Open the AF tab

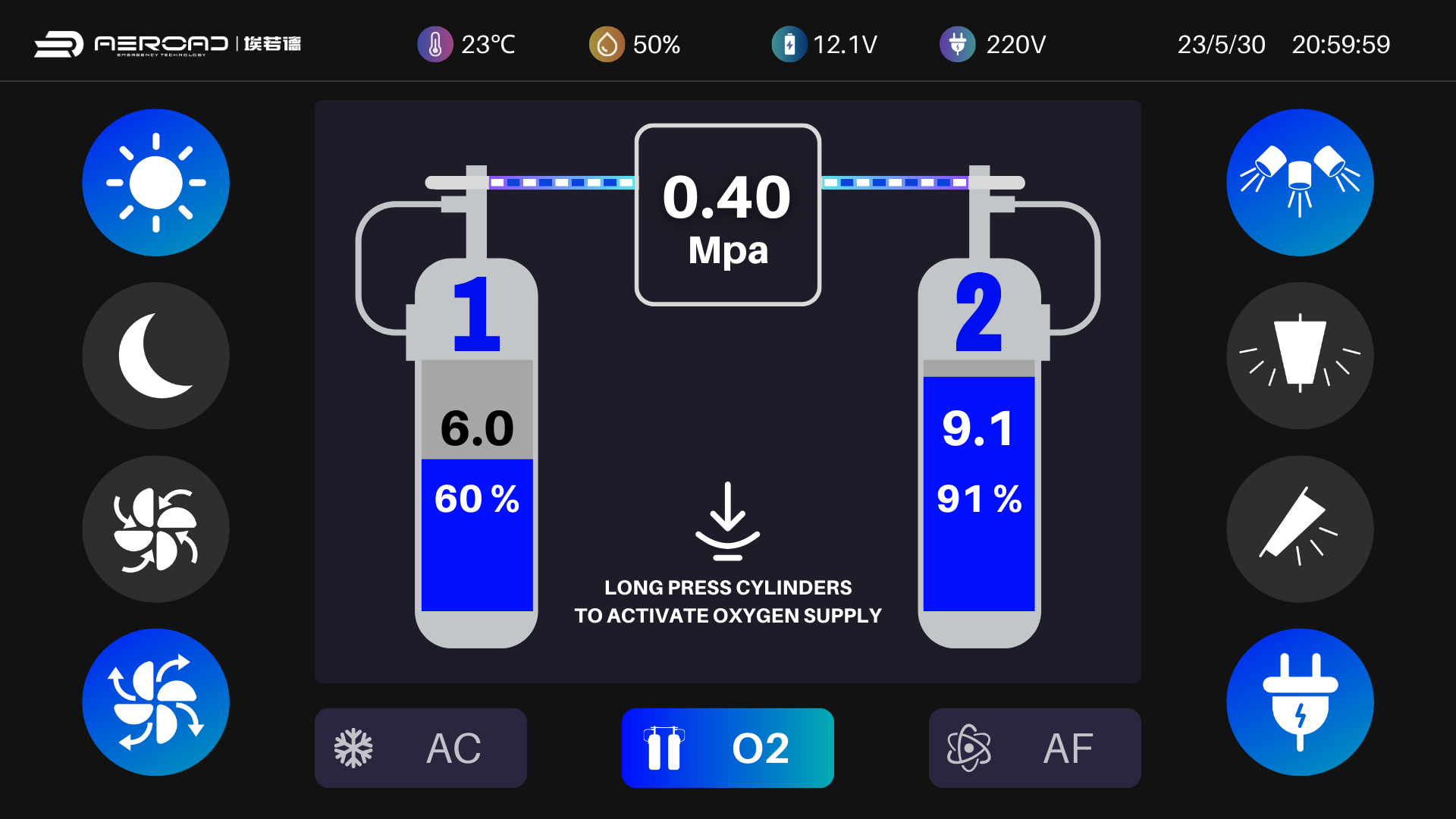1034,748
